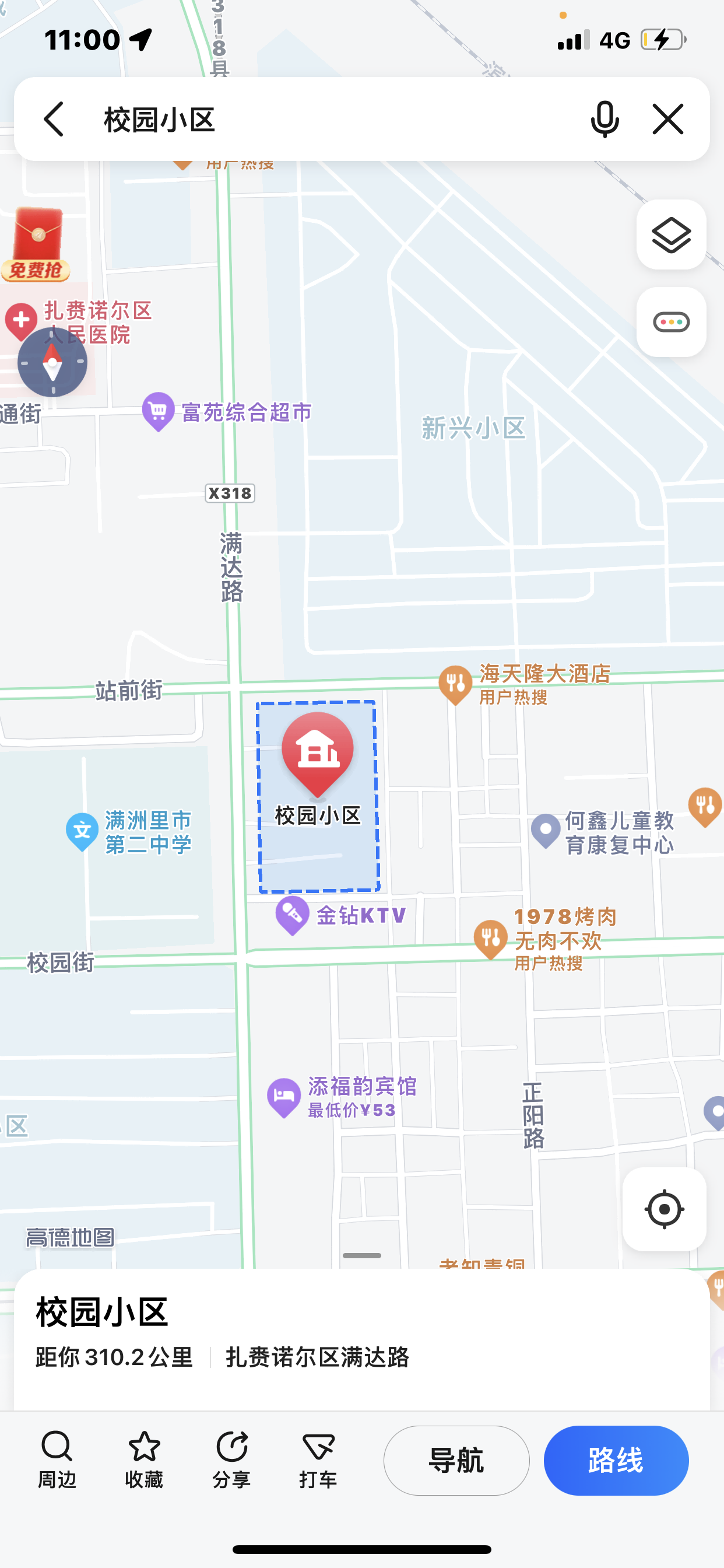
Task: Clear the search with the X icon
Action: (x=668, y=120)
